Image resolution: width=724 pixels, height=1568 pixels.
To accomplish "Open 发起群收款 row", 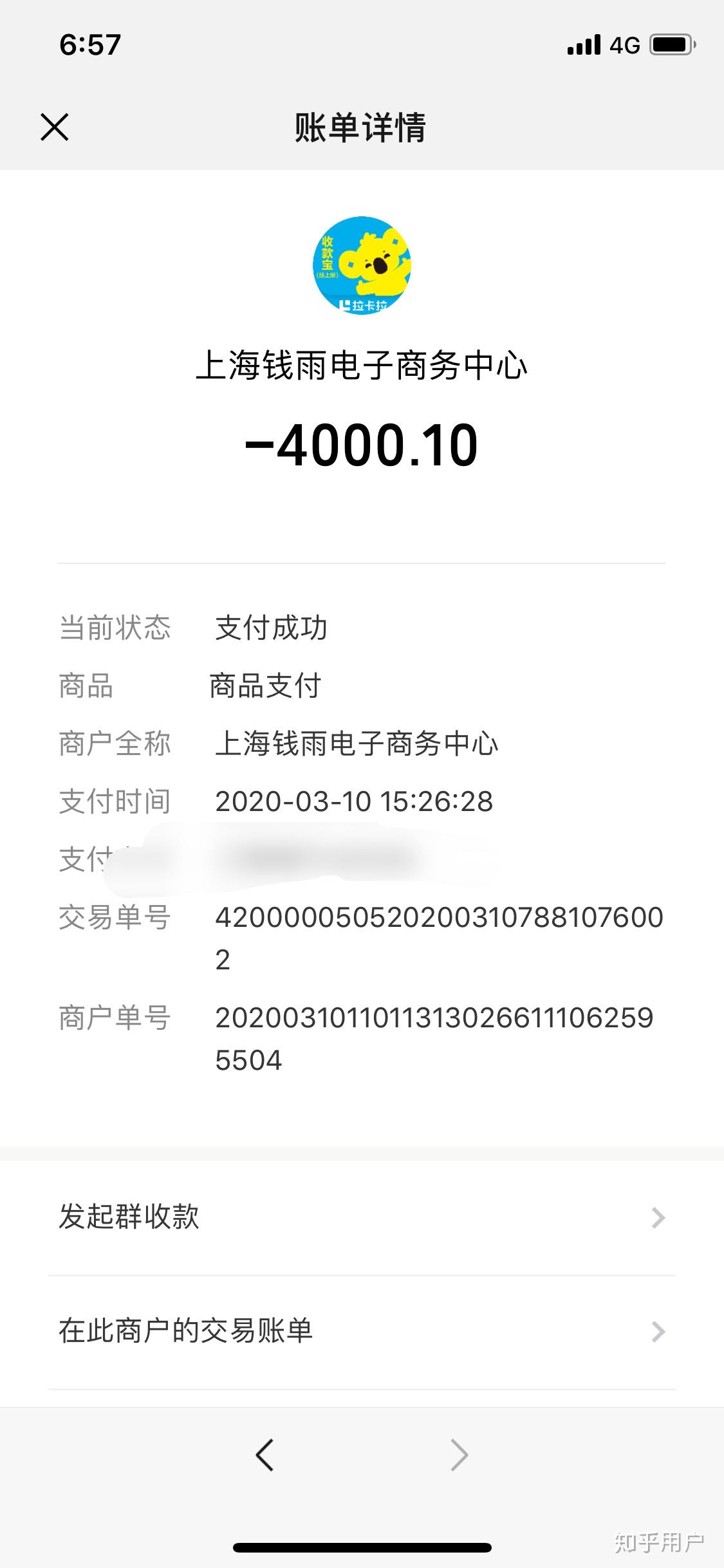I will click(362, 1218).
